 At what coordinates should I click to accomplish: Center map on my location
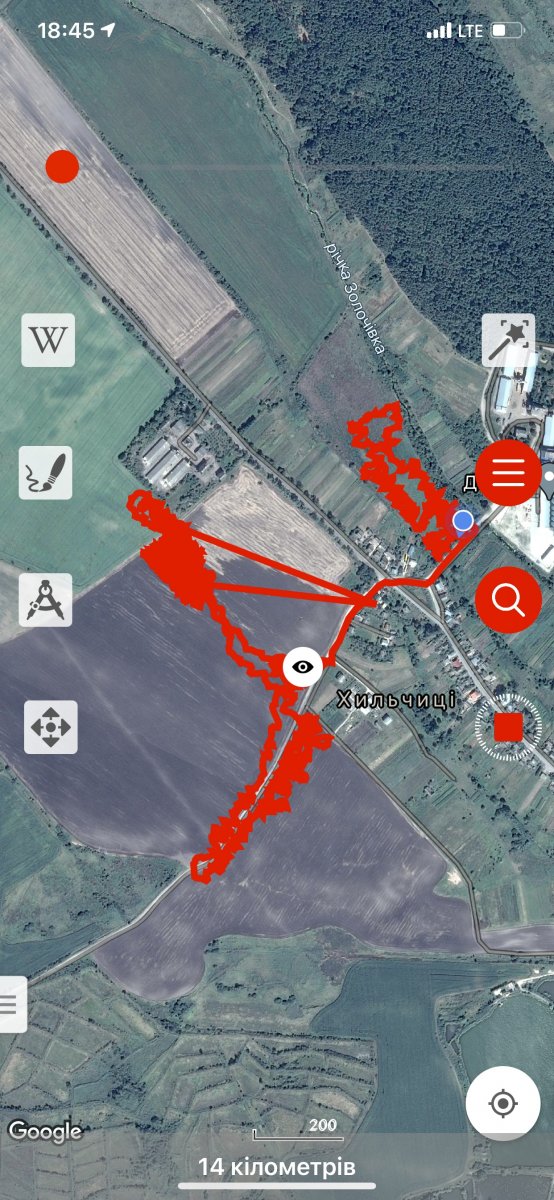pyautogui.click(x=503, y=1104)
